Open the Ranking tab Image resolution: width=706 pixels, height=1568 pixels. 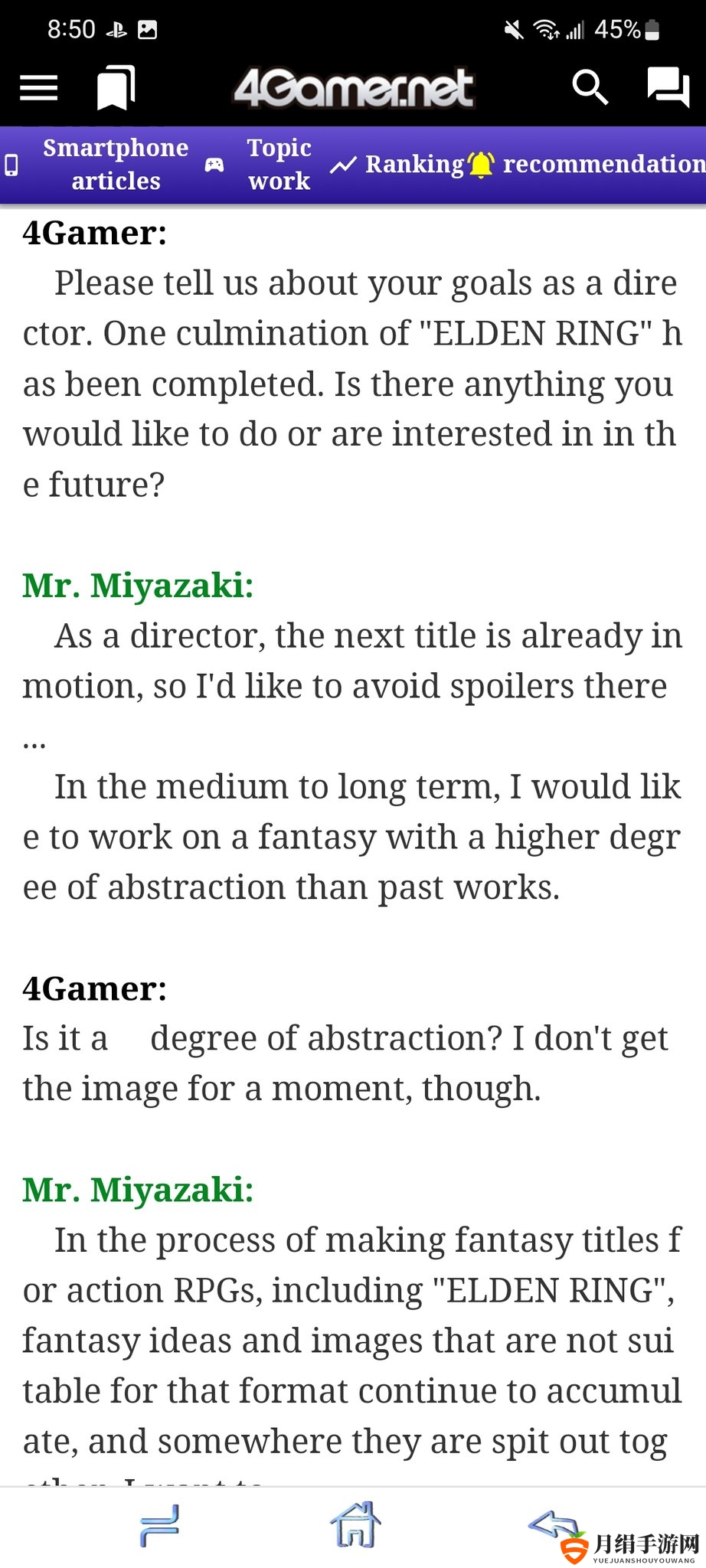[397, 164]
